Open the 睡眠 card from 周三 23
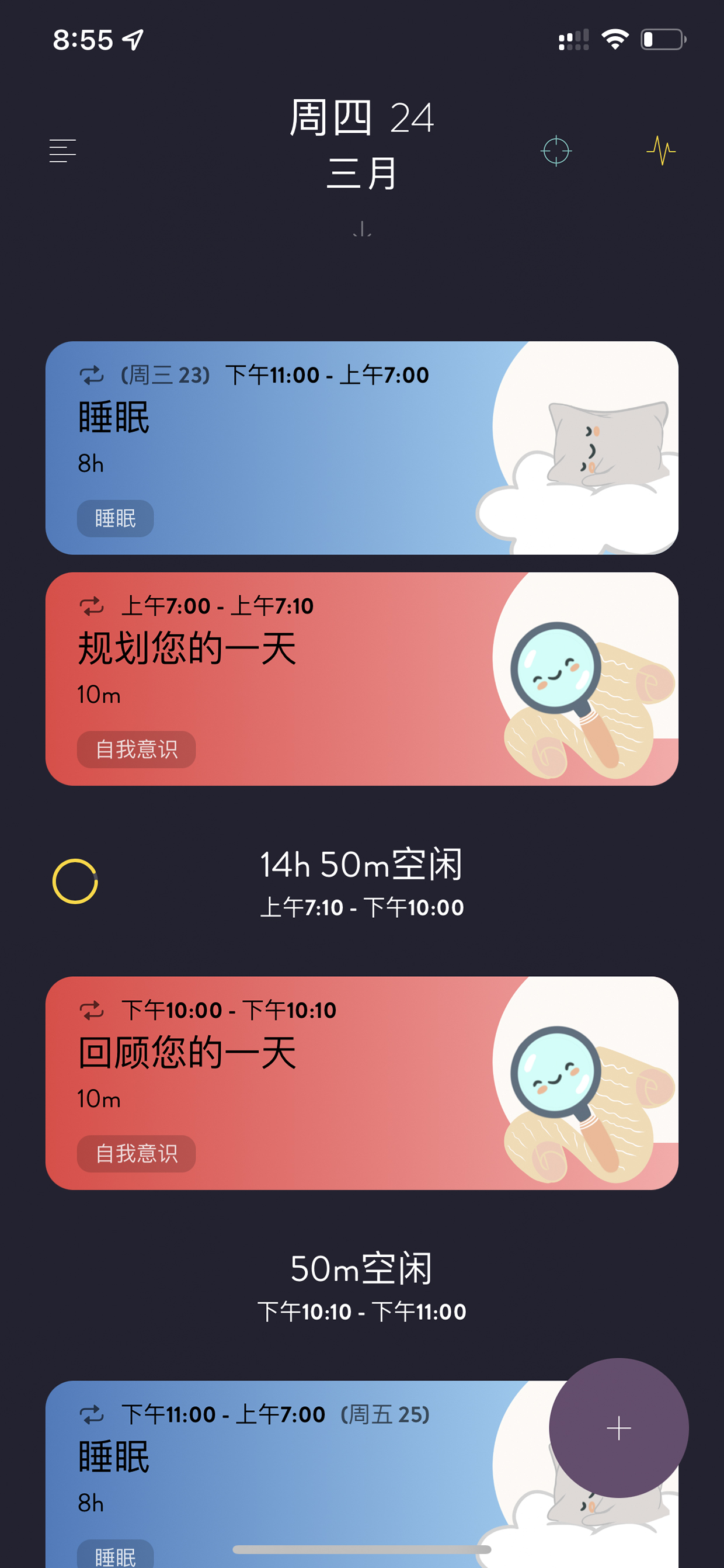The width and height of the screenshot is (724, 1568). 362,448
